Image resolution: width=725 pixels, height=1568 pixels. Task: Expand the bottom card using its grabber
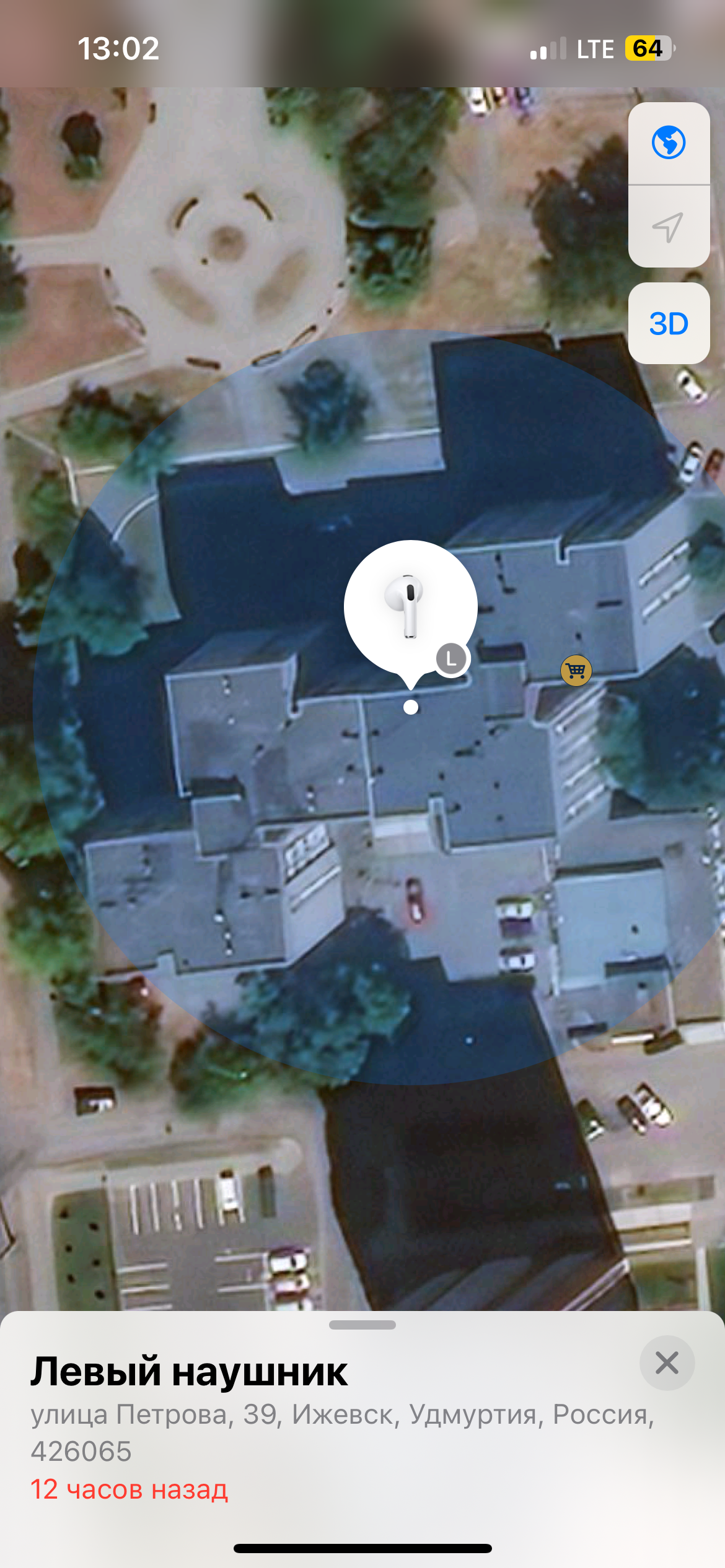pos(362,1325)
